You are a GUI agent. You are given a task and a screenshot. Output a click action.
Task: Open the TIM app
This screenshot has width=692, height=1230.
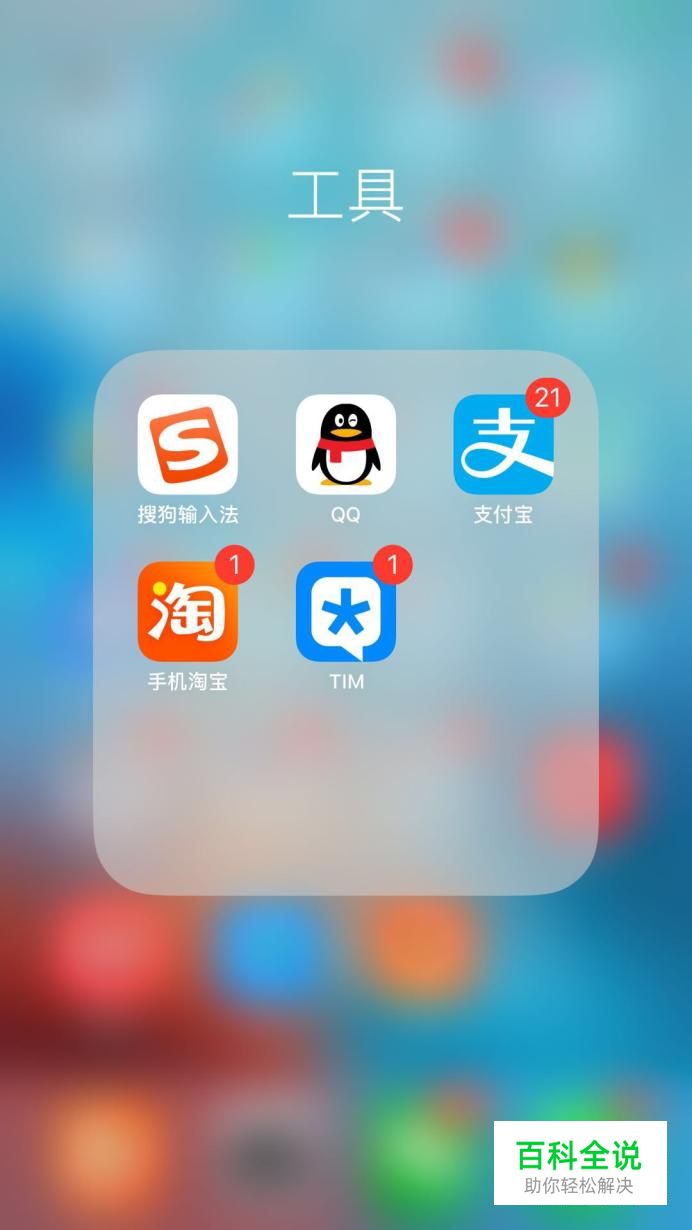[346, 612]
